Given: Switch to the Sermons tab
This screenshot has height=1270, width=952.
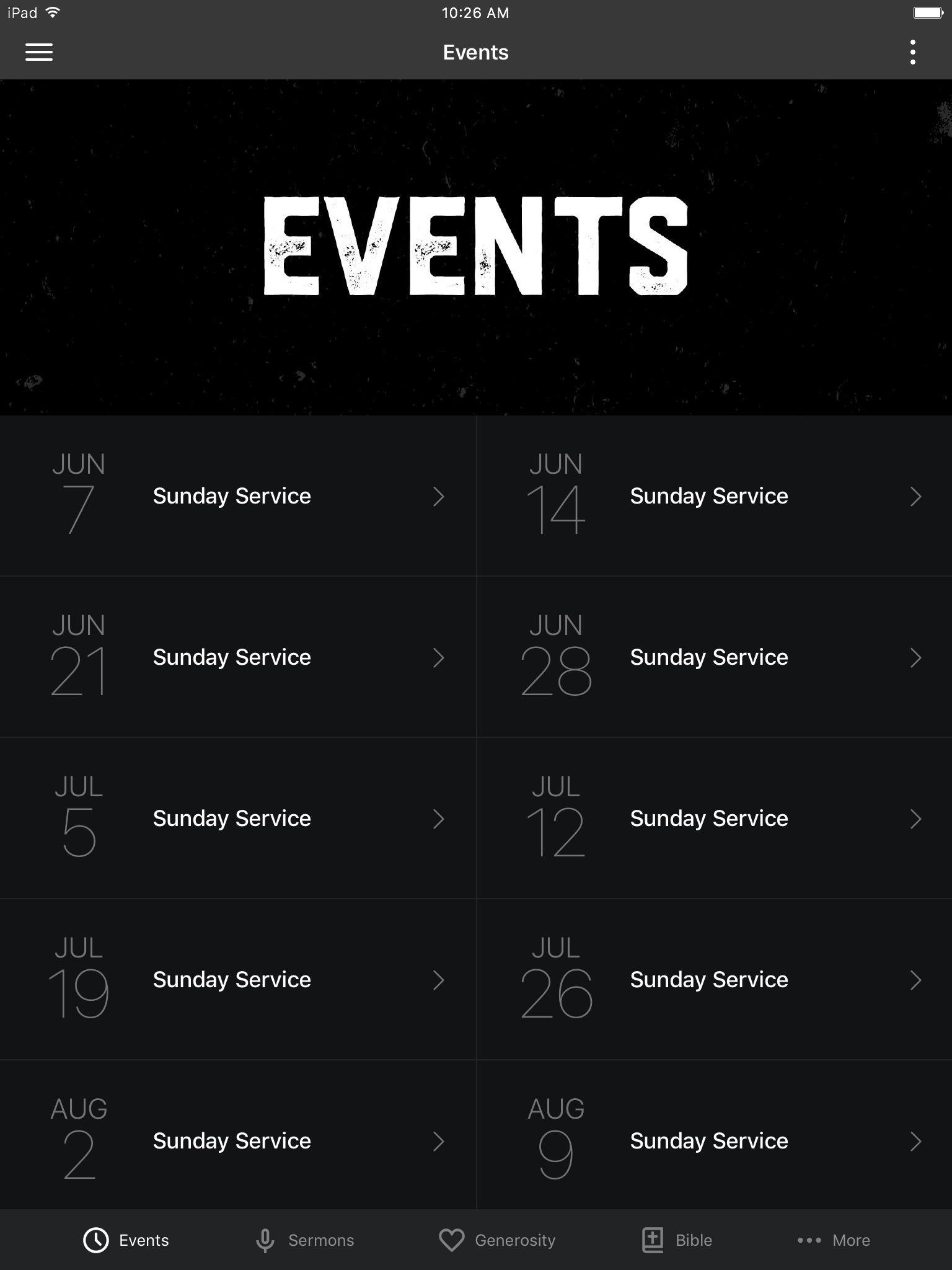Looking at the screenshot, I should click(x=304, y=1240).
